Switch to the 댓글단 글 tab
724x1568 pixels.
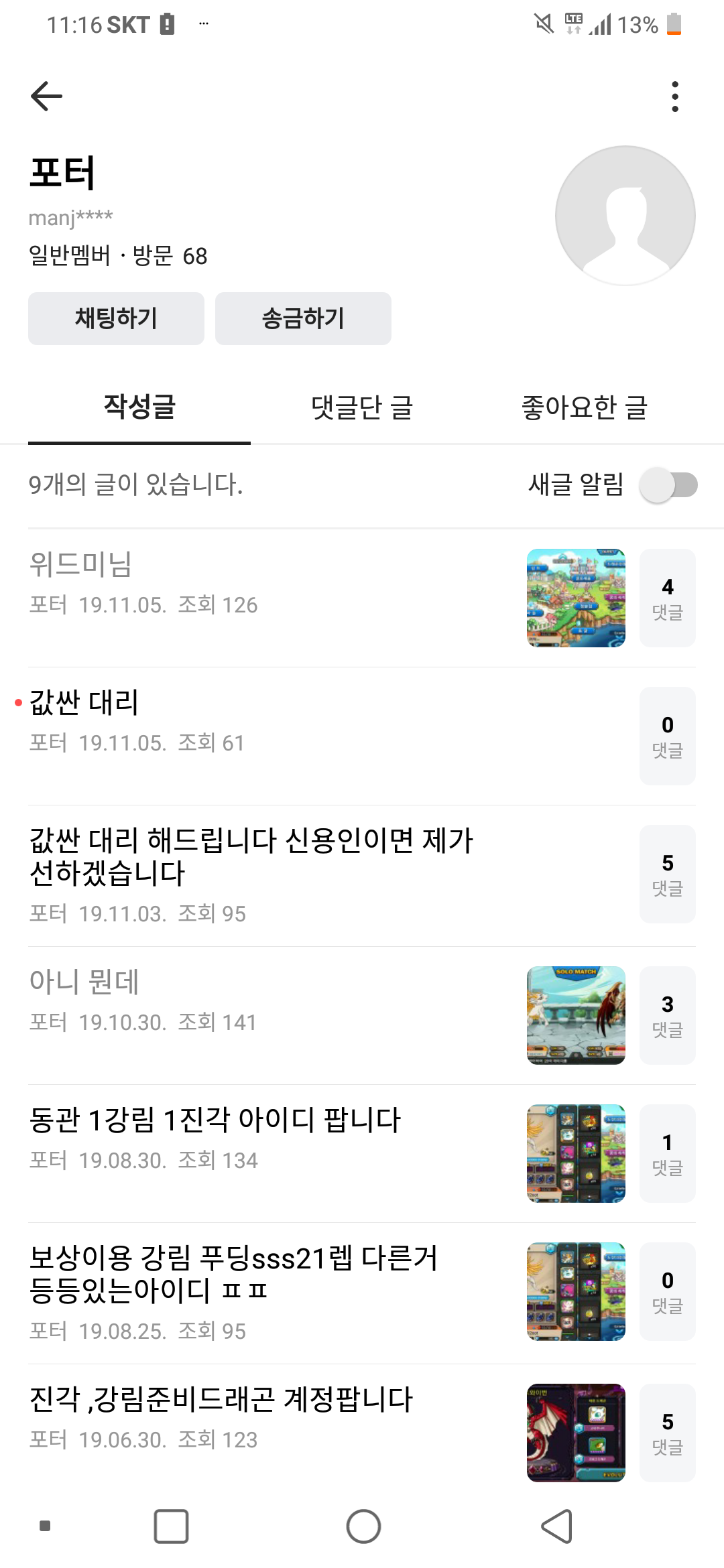pos(362,407)
